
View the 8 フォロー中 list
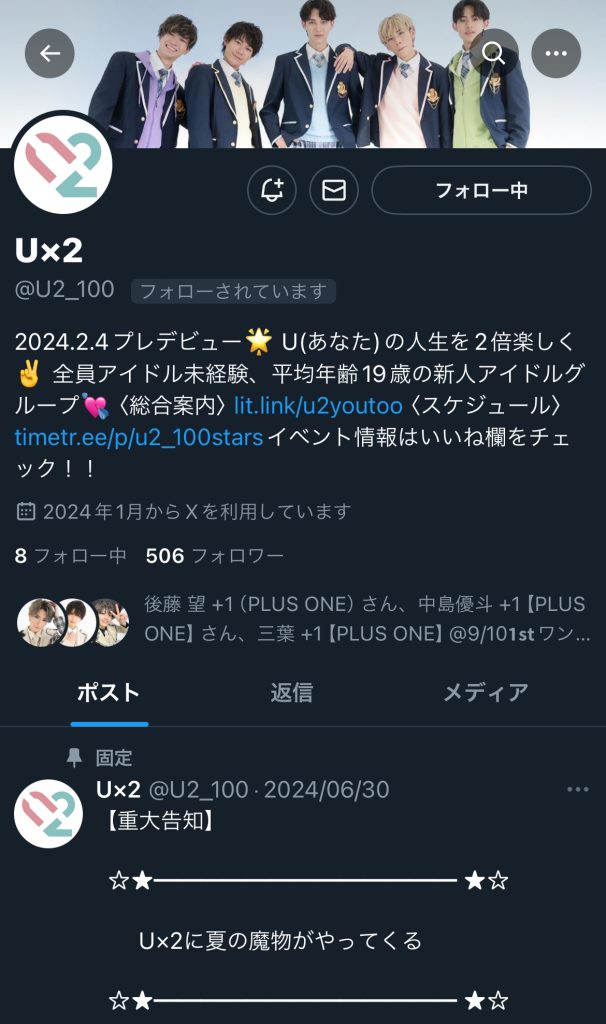[x=70, y=556]
